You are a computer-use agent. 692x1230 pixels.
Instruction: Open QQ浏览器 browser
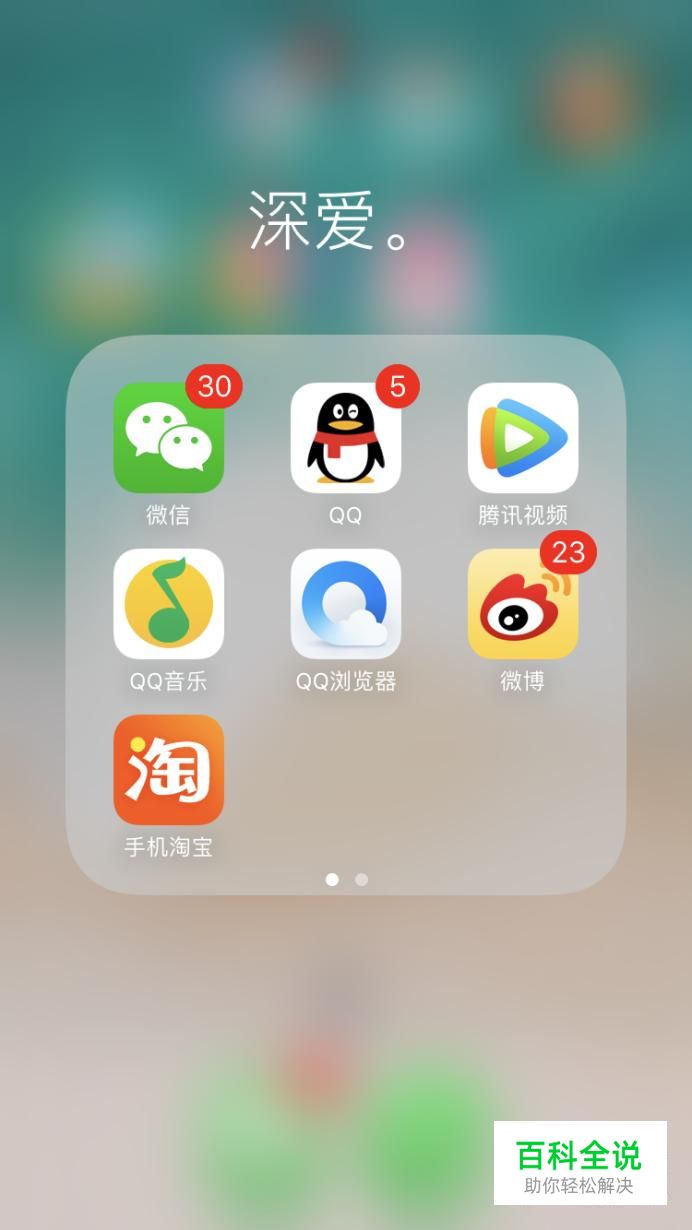[346, 604]
